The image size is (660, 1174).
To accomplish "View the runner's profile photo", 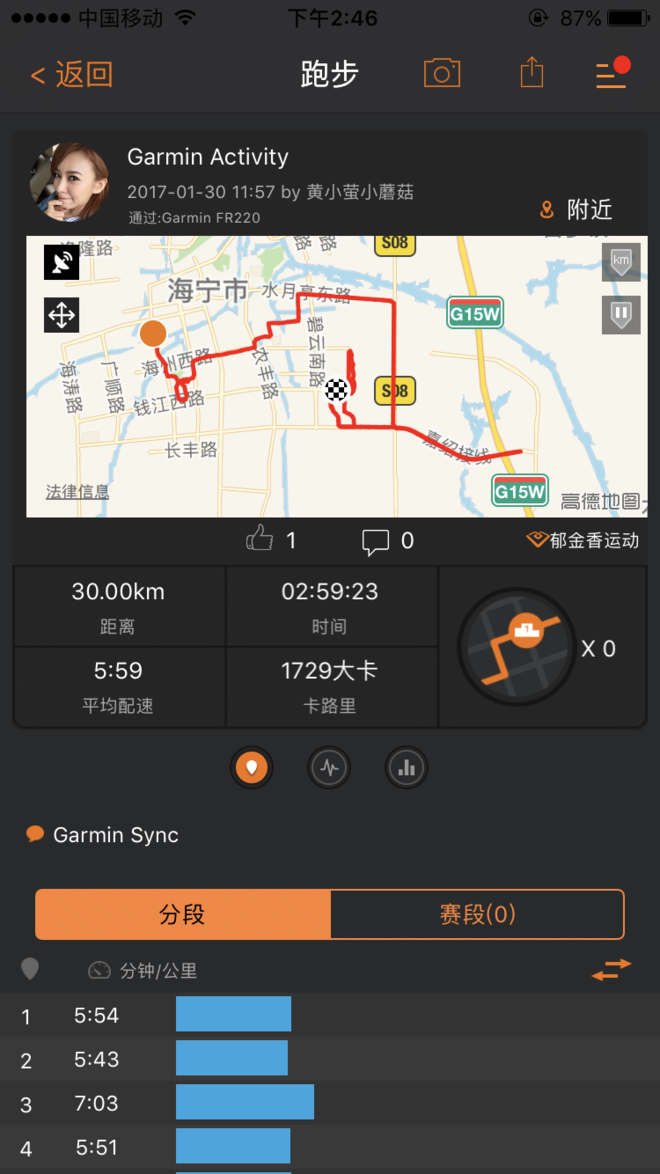I will [69, 181].
